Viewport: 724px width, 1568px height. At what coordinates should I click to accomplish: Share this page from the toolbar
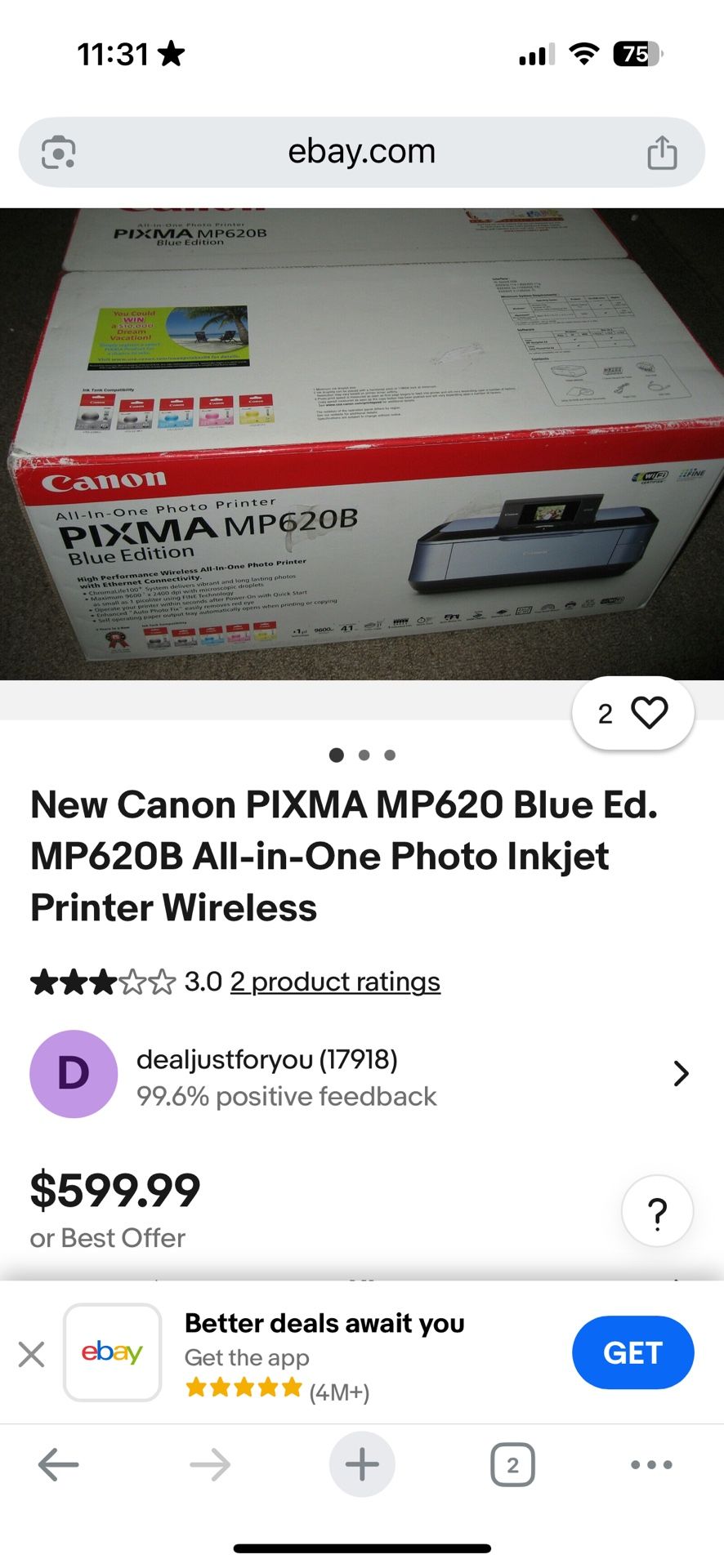pos(662,153)
